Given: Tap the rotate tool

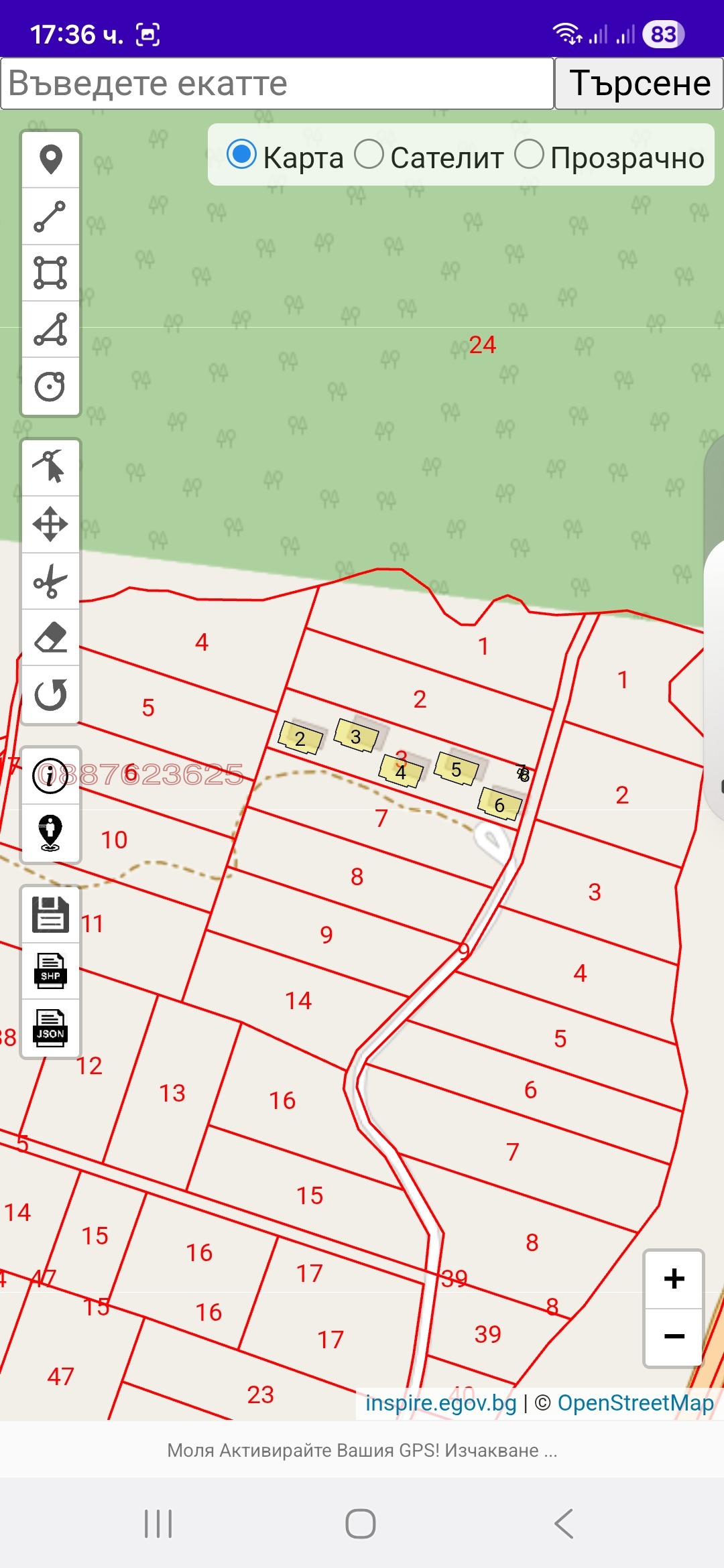Looking at the screenshot, I should 51,694.
